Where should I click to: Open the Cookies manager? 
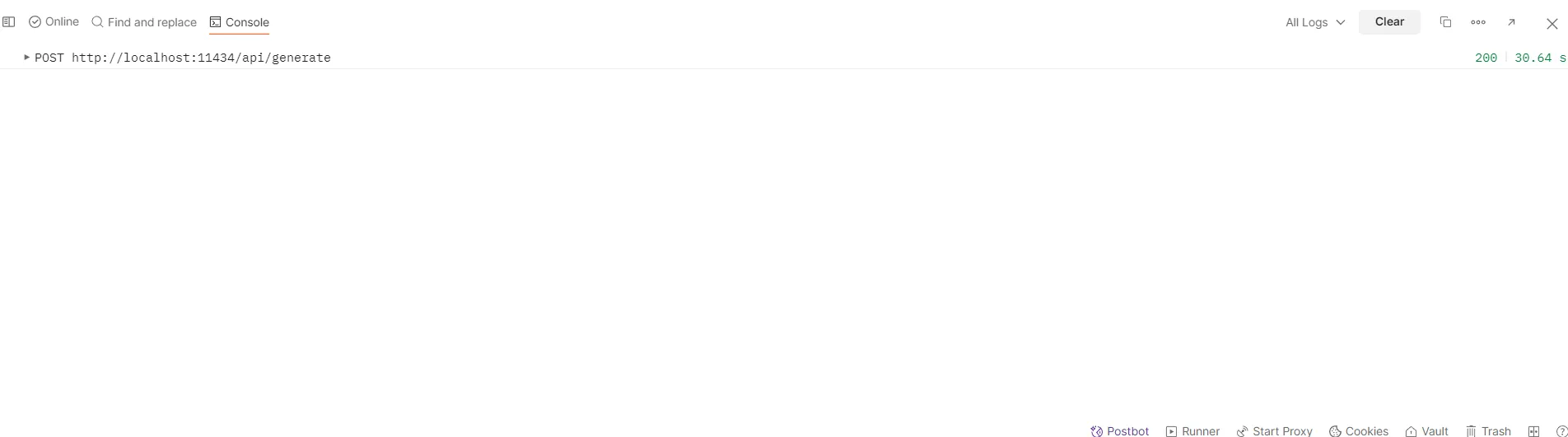(x=1359, y=430)
